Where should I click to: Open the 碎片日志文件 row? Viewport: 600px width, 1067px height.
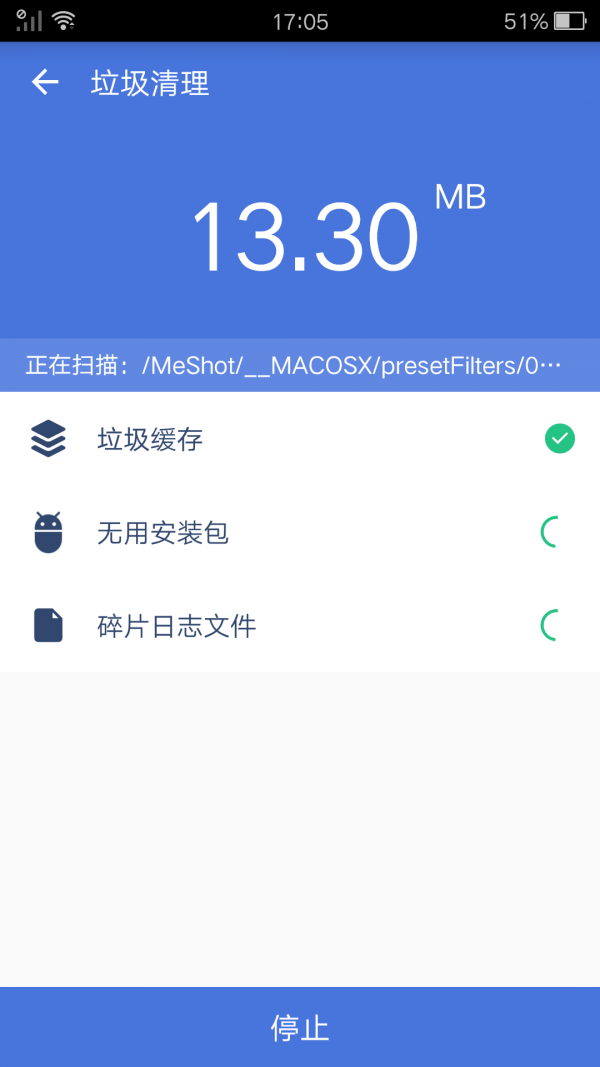point(300,626)
